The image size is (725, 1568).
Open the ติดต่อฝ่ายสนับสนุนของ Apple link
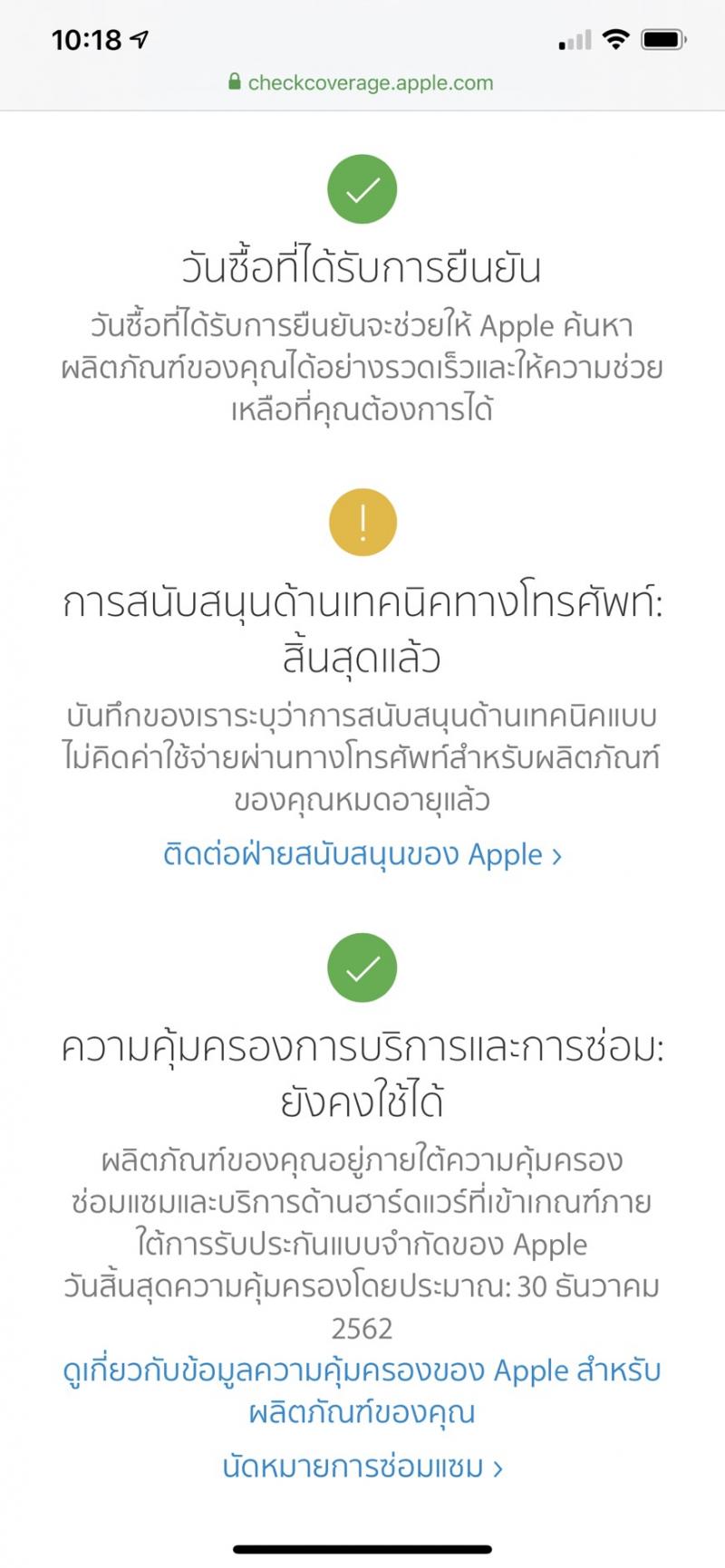pyautogui.click(x=362, y=854)
